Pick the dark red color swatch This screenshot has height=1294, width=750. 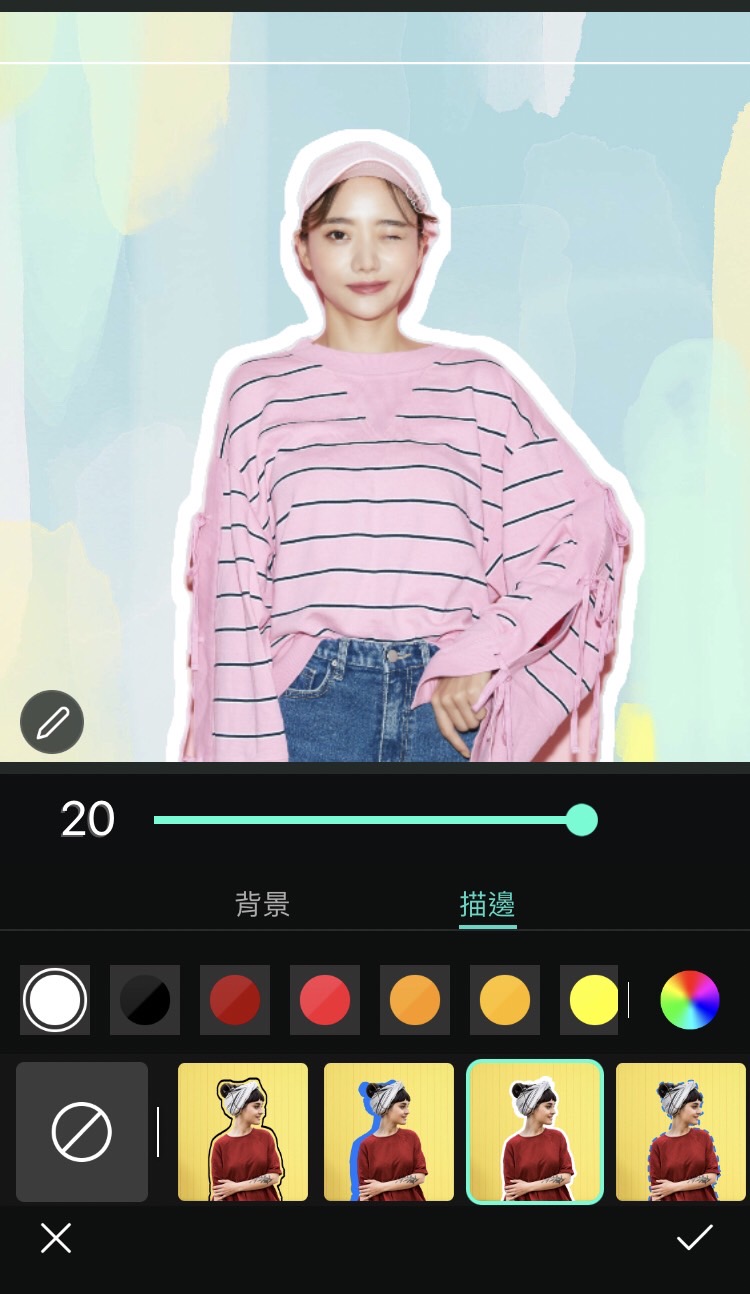pos(235,1000)
